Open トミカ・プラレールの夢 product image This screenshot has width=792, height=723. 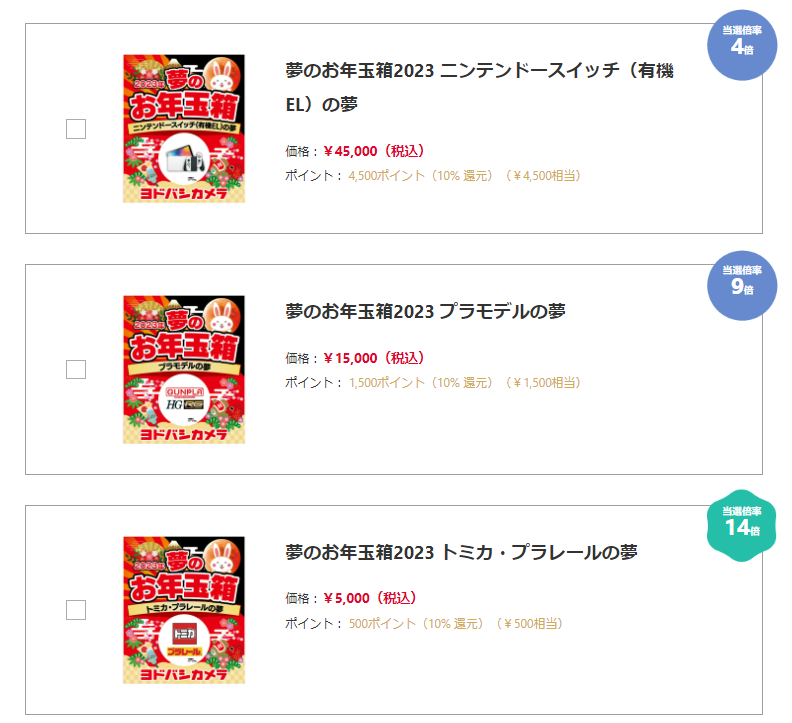click(184, 610)
